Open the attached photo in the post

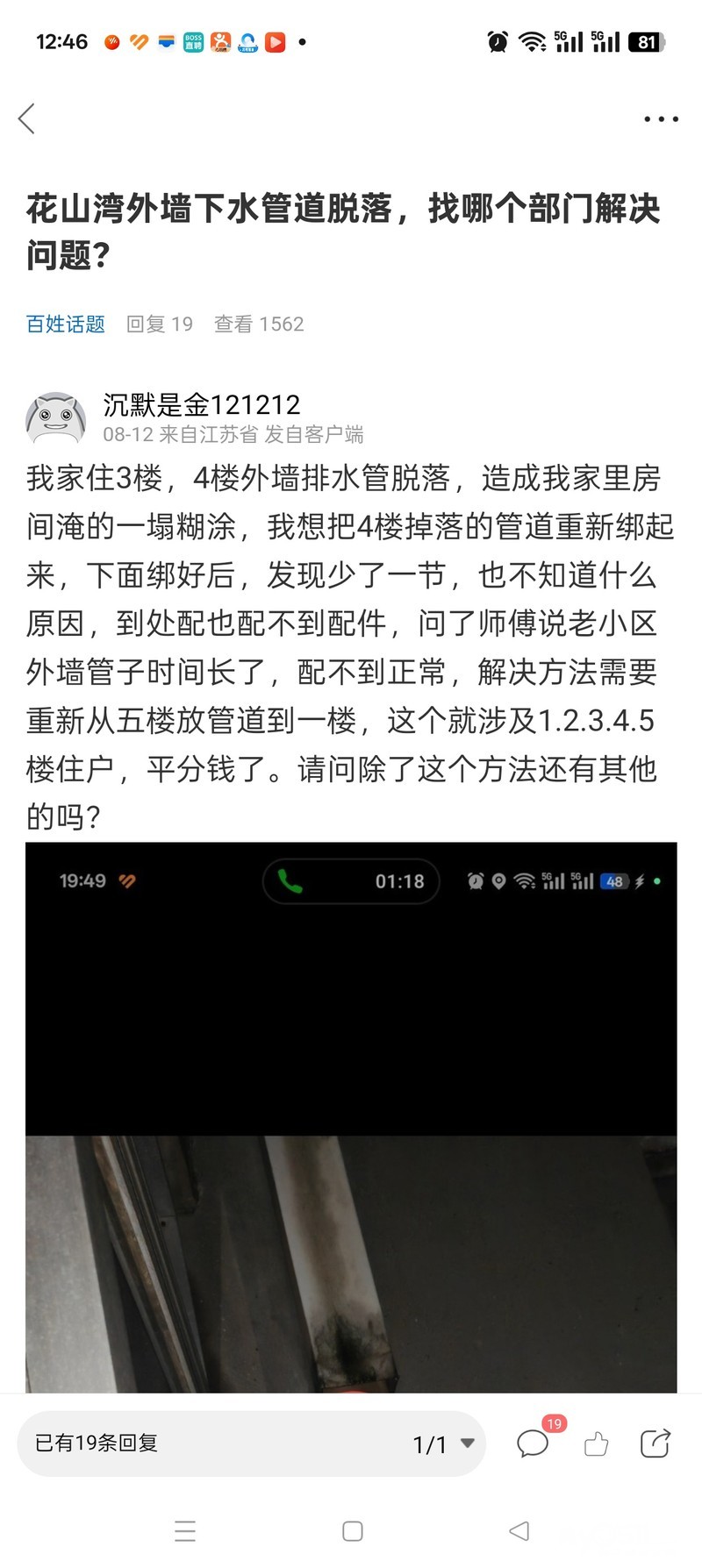pos(351,1117)
